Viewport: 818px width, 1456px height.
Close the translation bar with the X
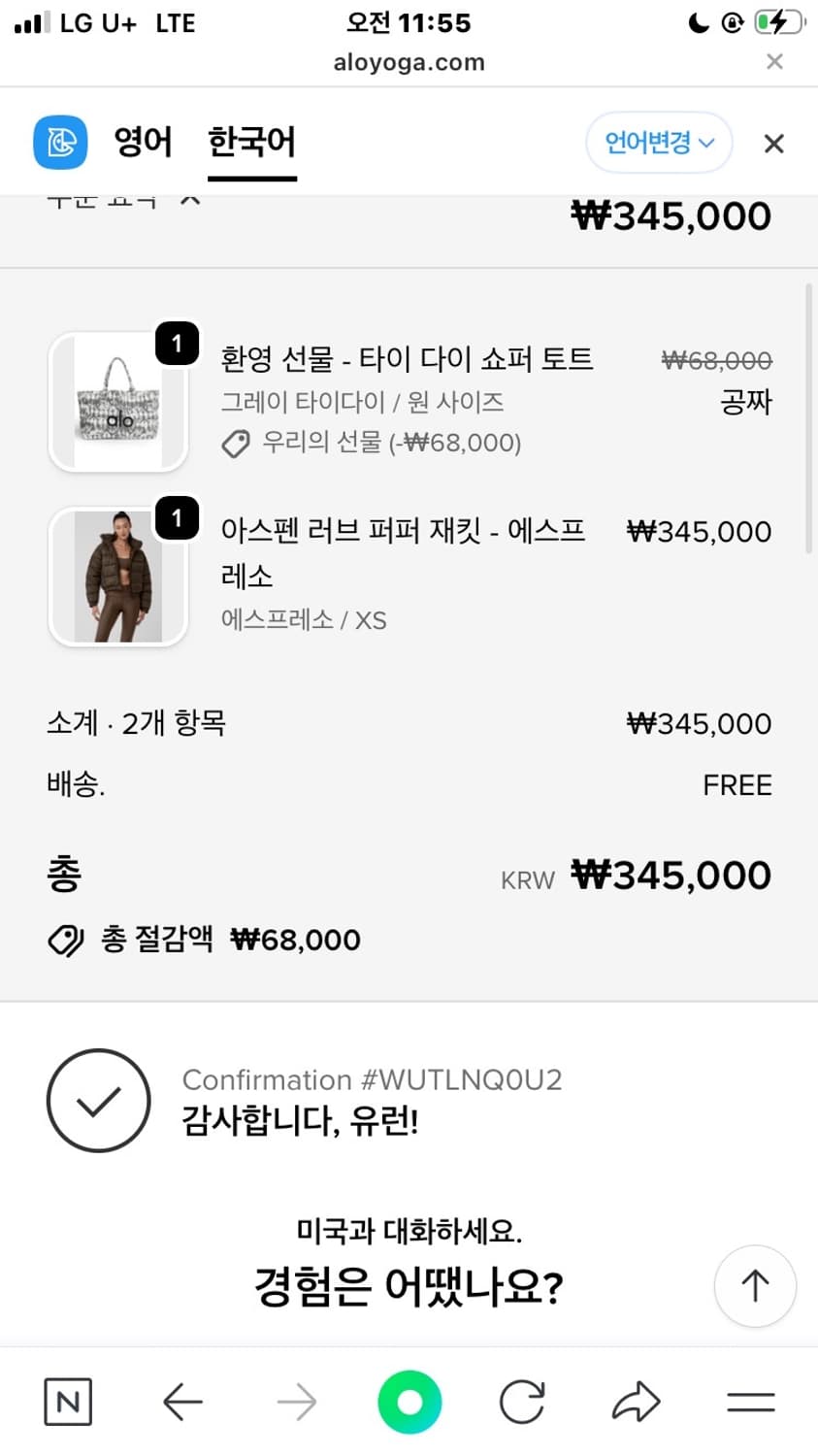click(x=773, y=144)
